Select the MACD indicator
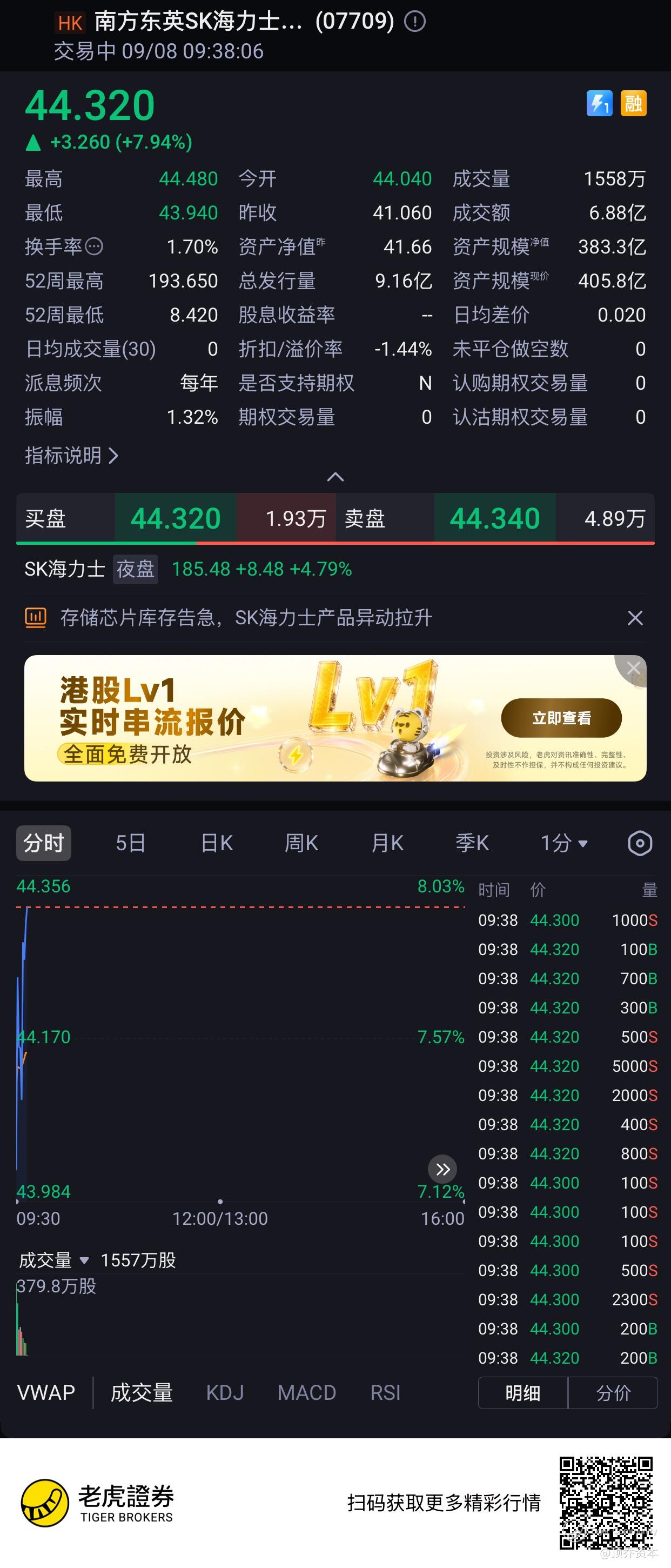 (307, 1392)
